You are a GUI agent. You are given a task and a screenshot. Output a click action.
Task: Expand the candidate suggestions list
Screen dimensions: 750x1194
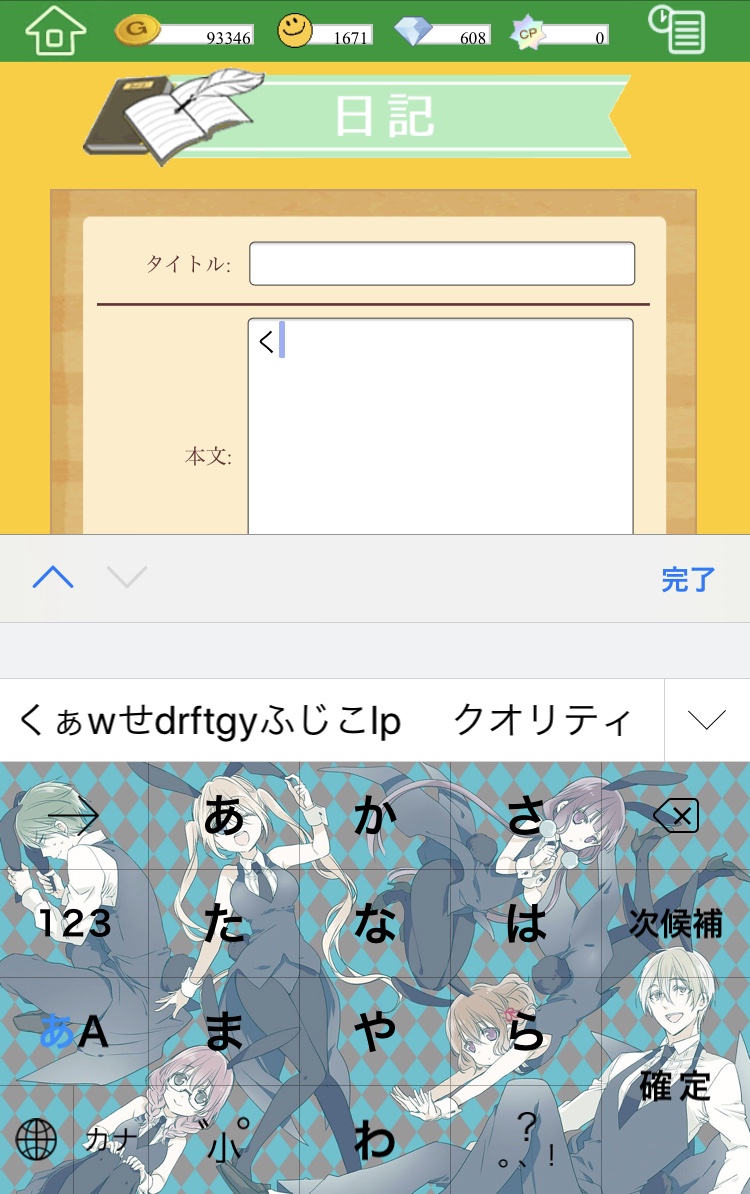click(x=706, y=720)
